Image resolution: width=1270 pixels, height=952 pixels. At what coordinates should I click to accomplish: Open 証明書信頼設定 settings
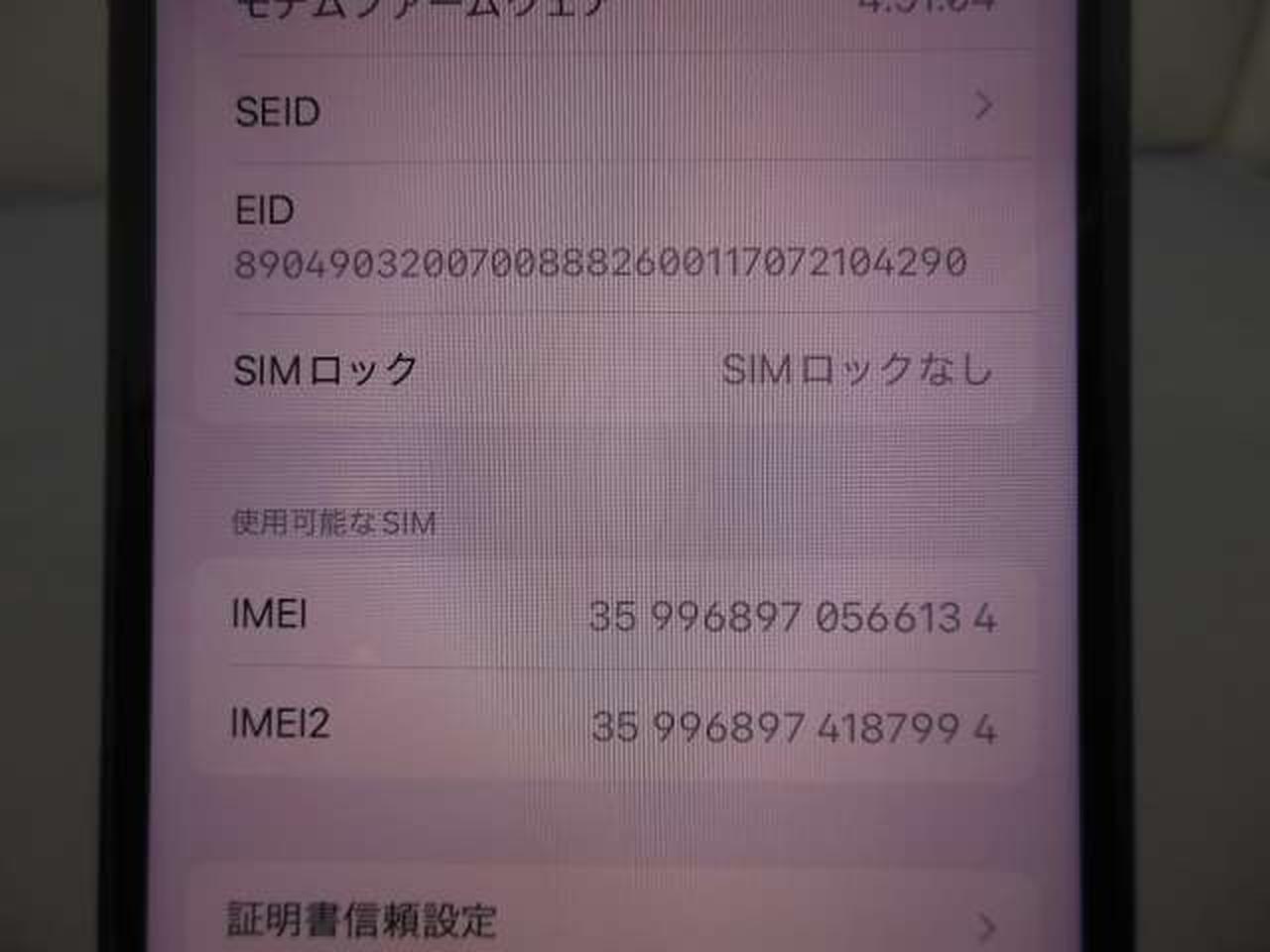click(605, 920)
